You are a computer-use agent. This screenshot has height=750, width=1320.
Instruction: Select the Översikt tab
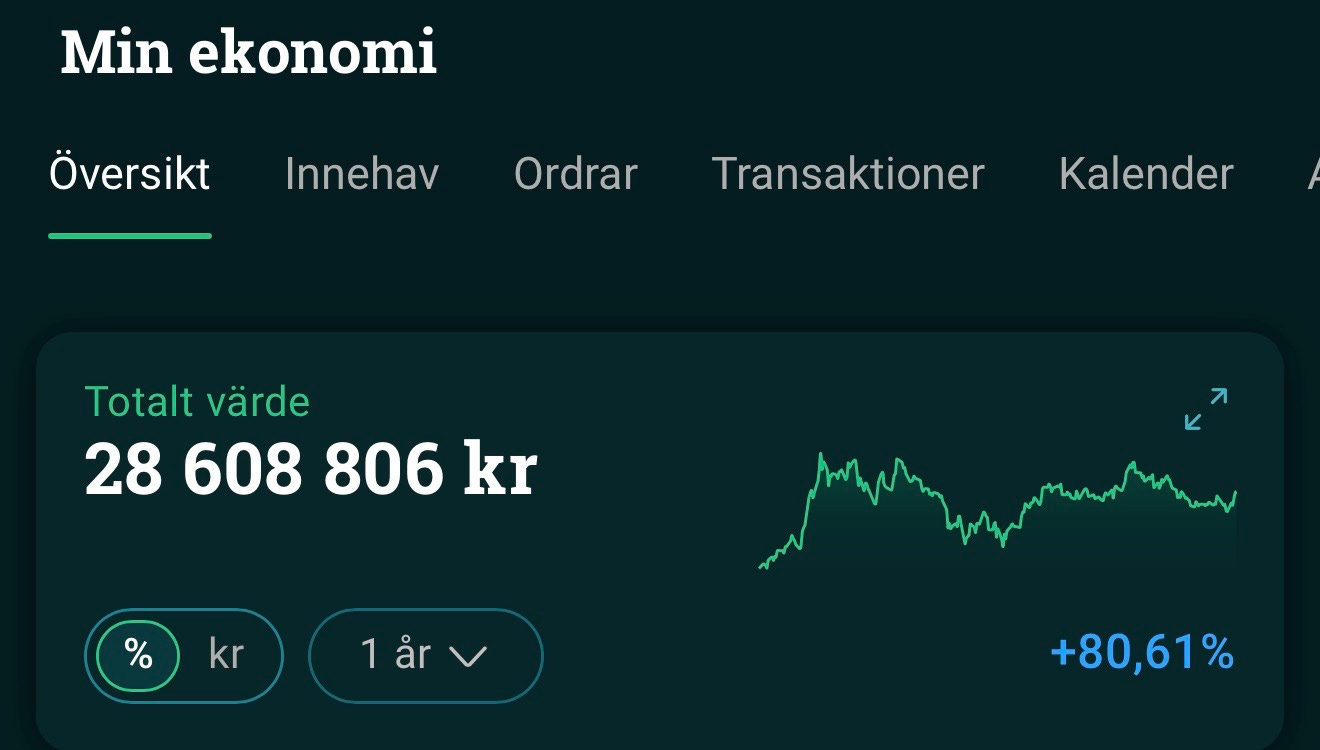point(130,174)
